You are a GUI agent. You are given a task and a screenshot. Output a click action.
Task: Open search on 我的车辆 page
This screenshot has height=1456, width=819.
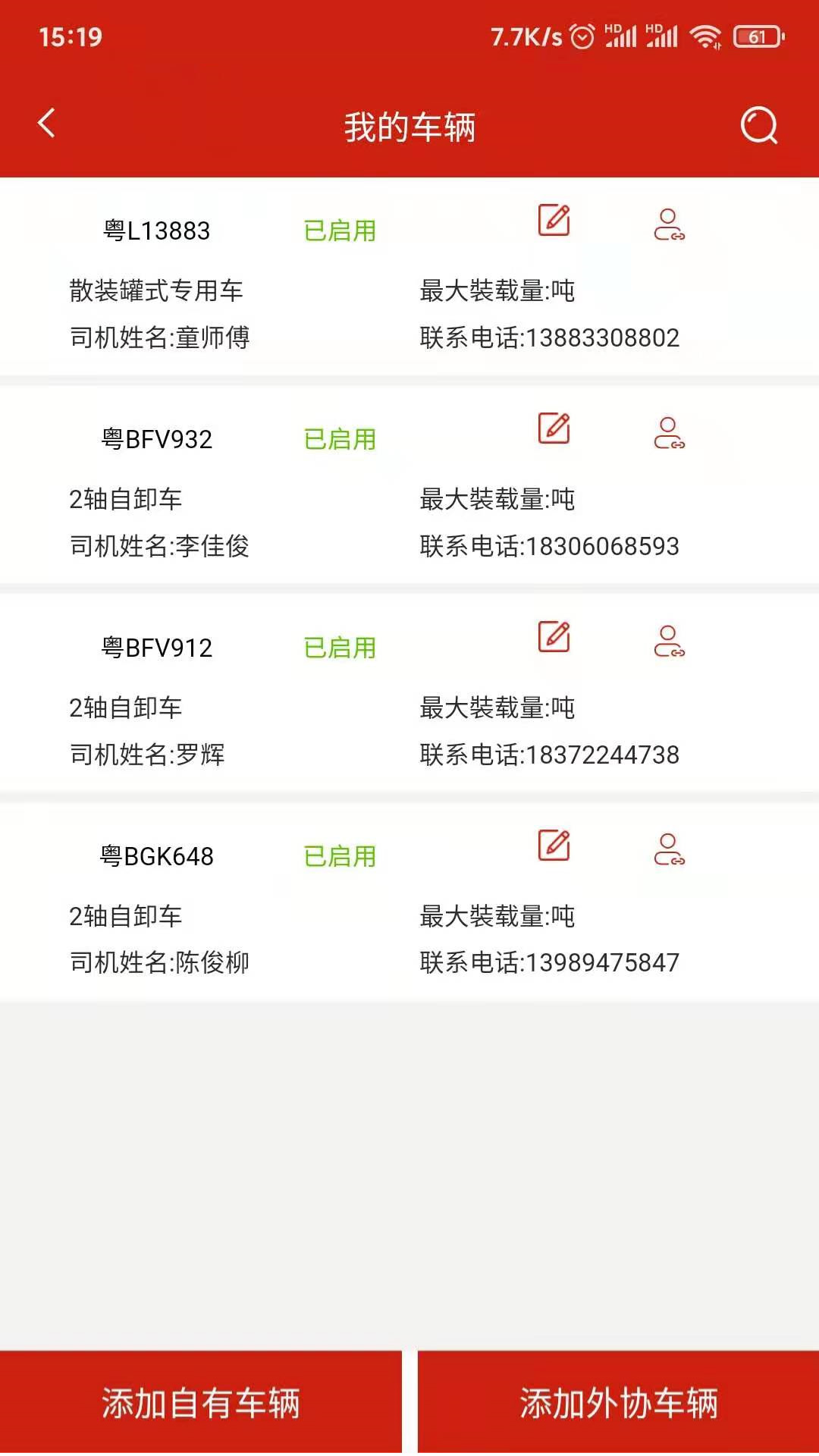758,126
